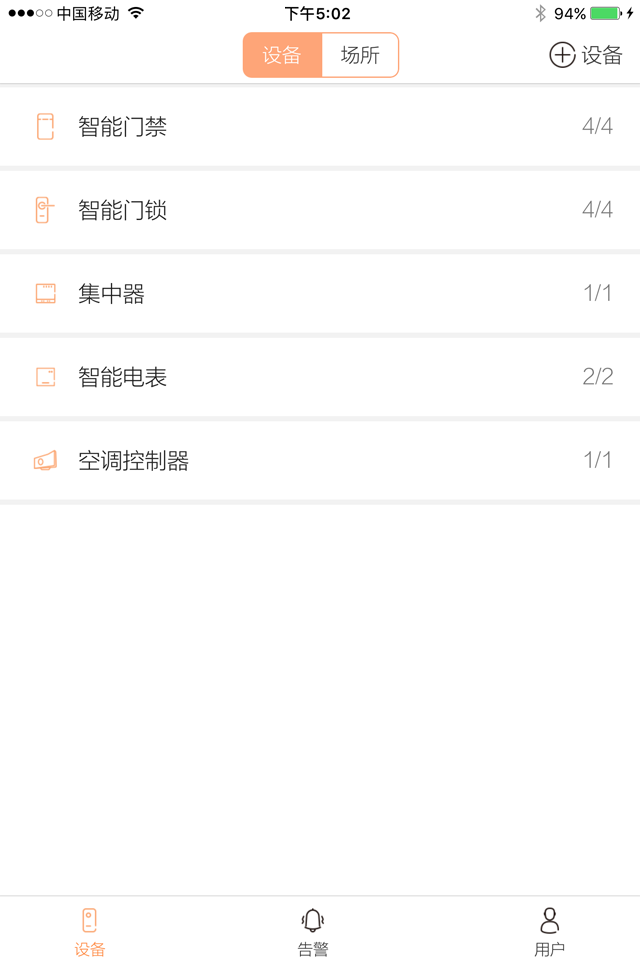Open the 智能门禁 device list

[x=320, y=127]
